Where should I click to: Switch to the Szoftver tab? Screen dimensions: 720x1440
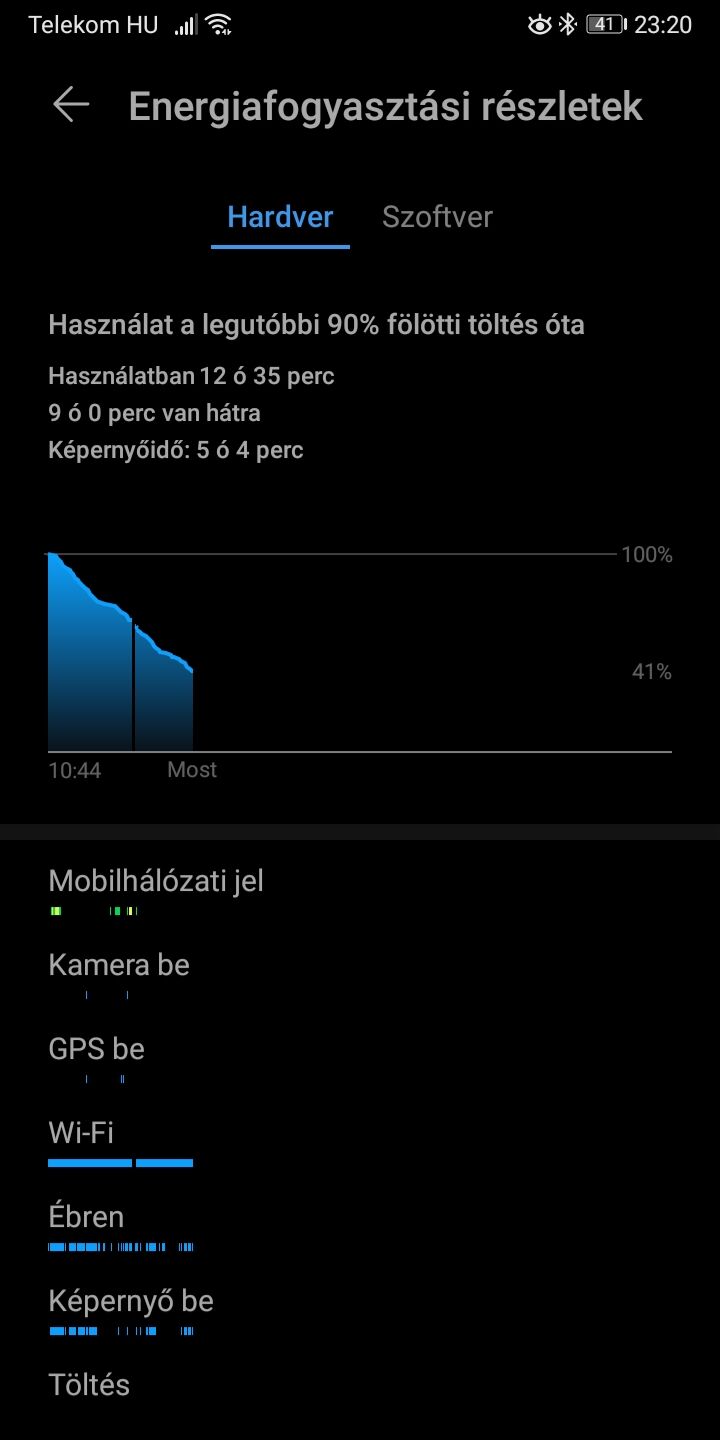437,217
